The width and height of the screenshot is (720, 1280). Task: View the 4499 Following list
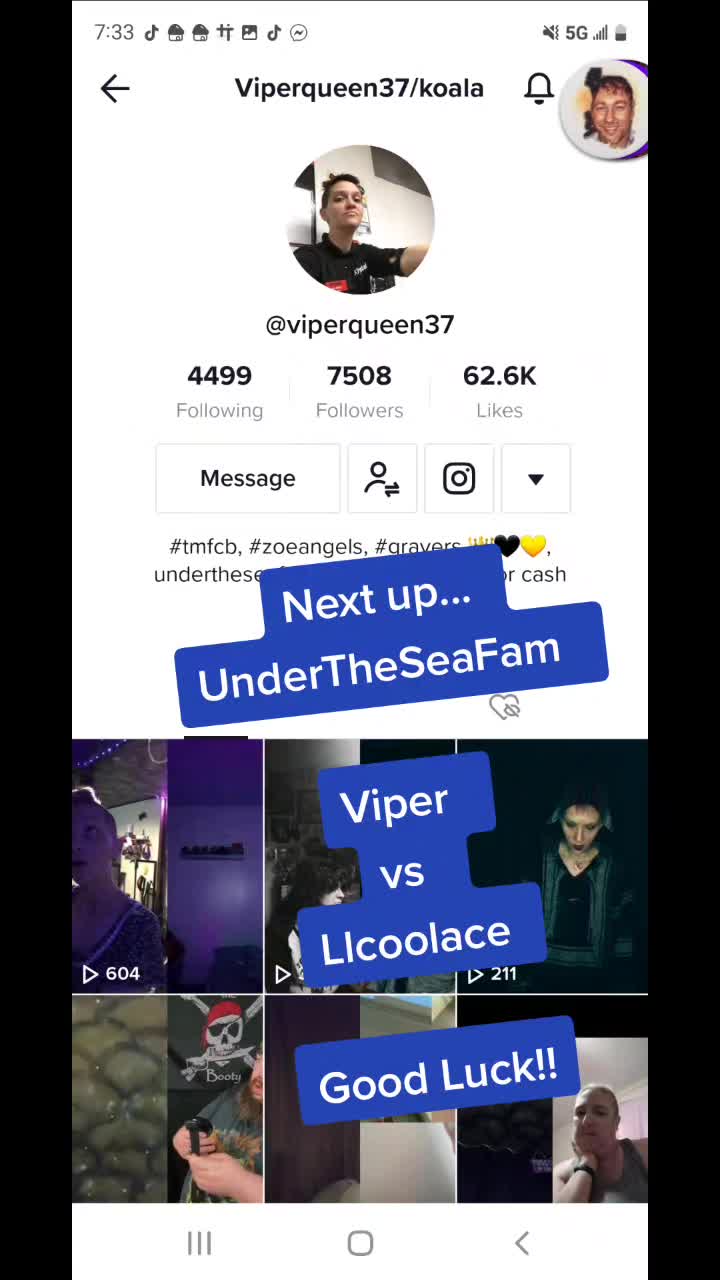point(219,391)
